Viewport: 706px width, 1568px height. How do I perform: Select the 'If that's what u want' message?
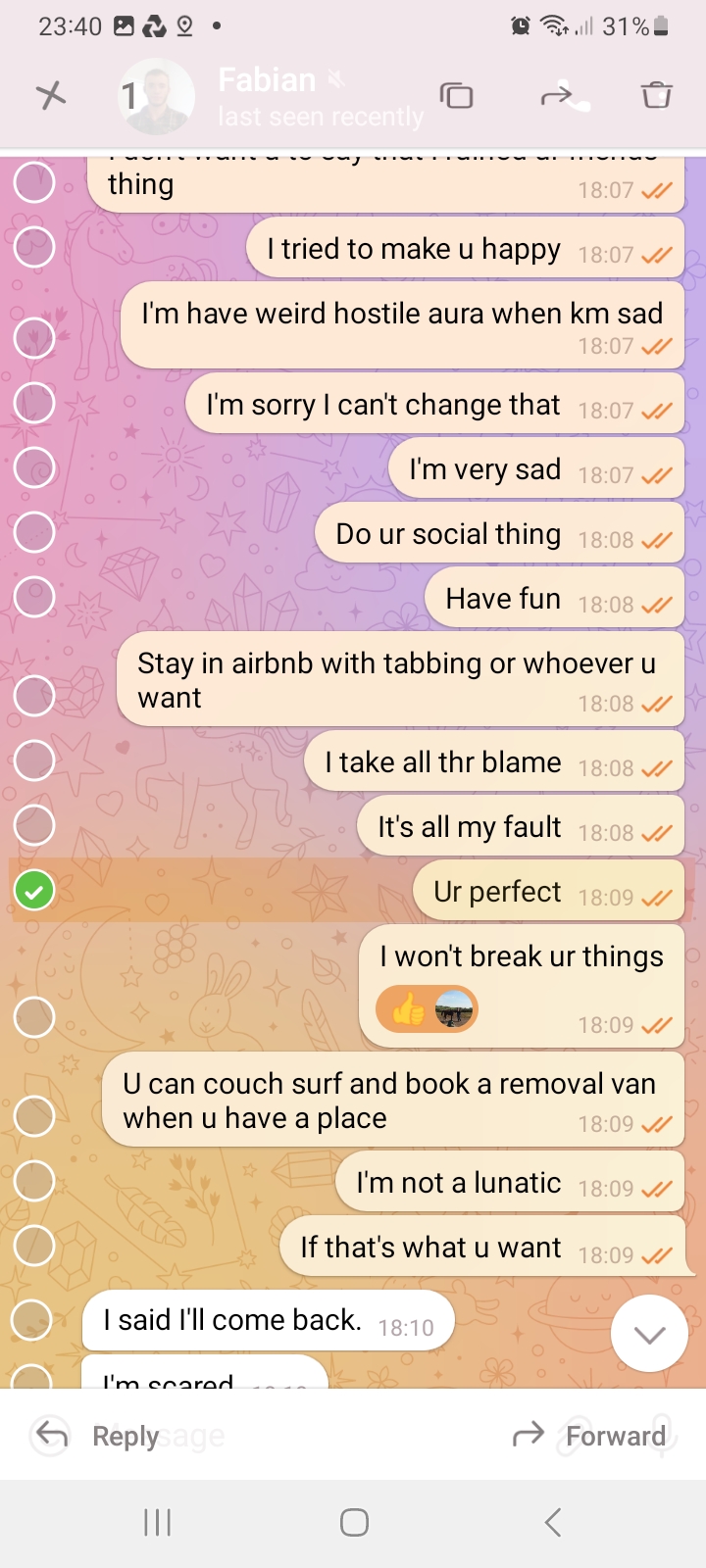(x=34, y=1246)
